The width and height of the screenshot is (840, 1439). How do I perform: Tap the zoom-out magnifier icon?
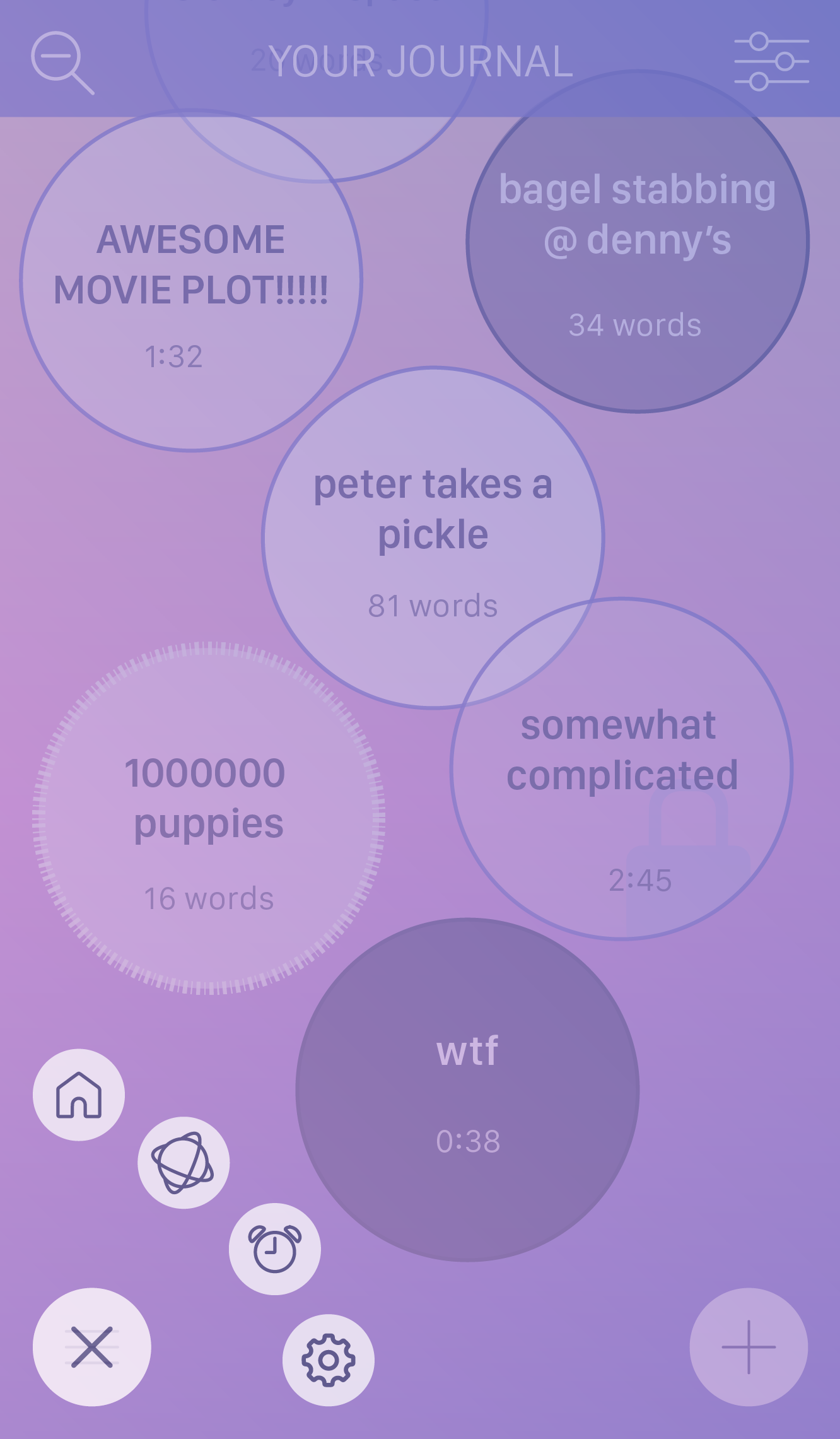tap(62, 62)
